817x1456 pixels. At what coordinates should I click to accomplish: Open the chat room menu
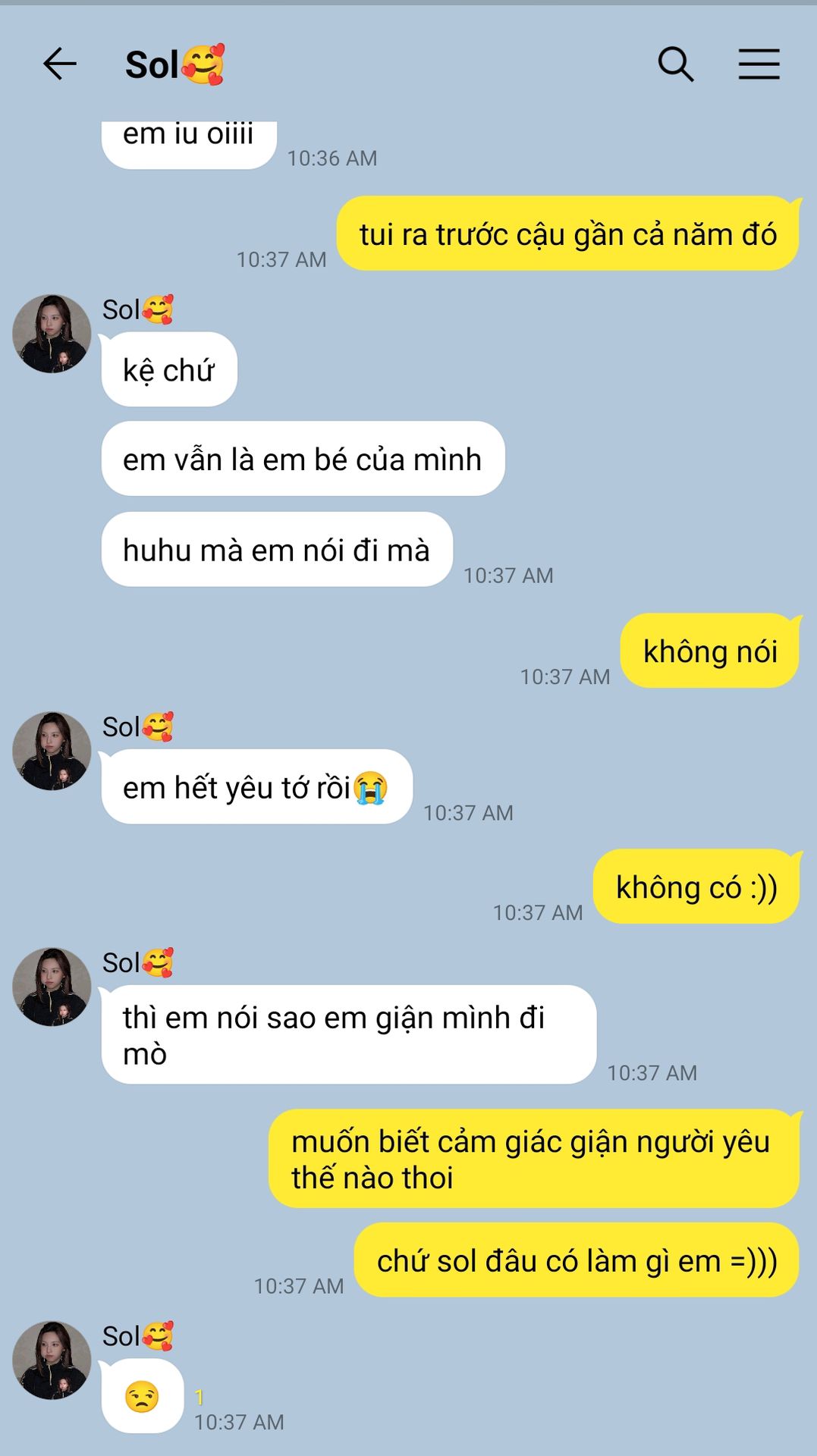759,64
